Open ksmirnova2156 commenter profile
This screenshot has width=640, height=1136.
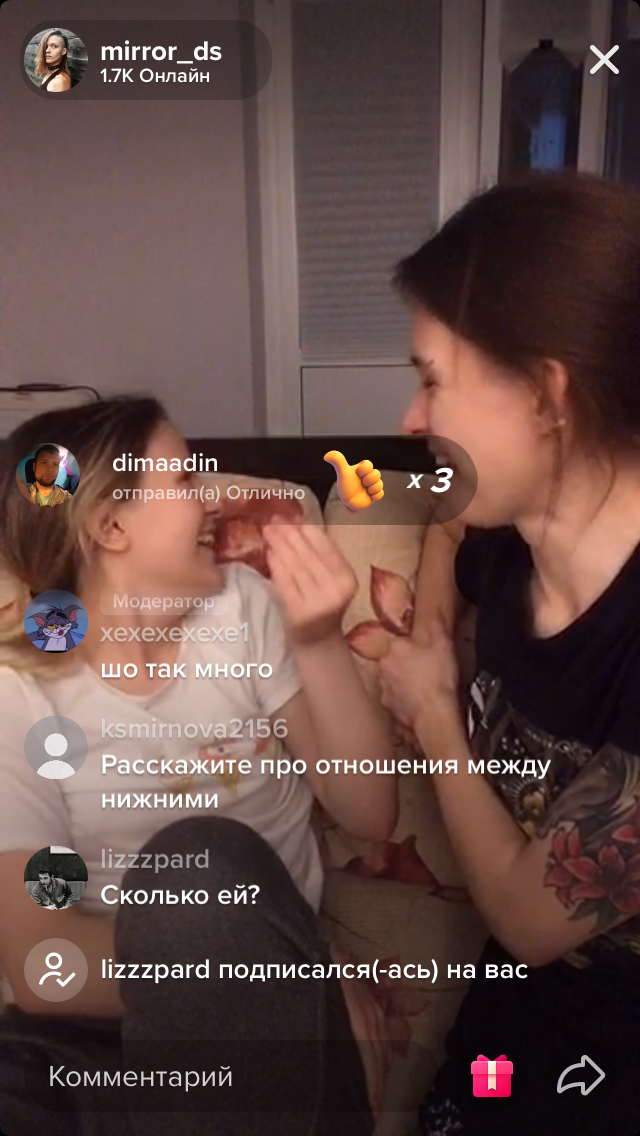[x=55, y=748]
